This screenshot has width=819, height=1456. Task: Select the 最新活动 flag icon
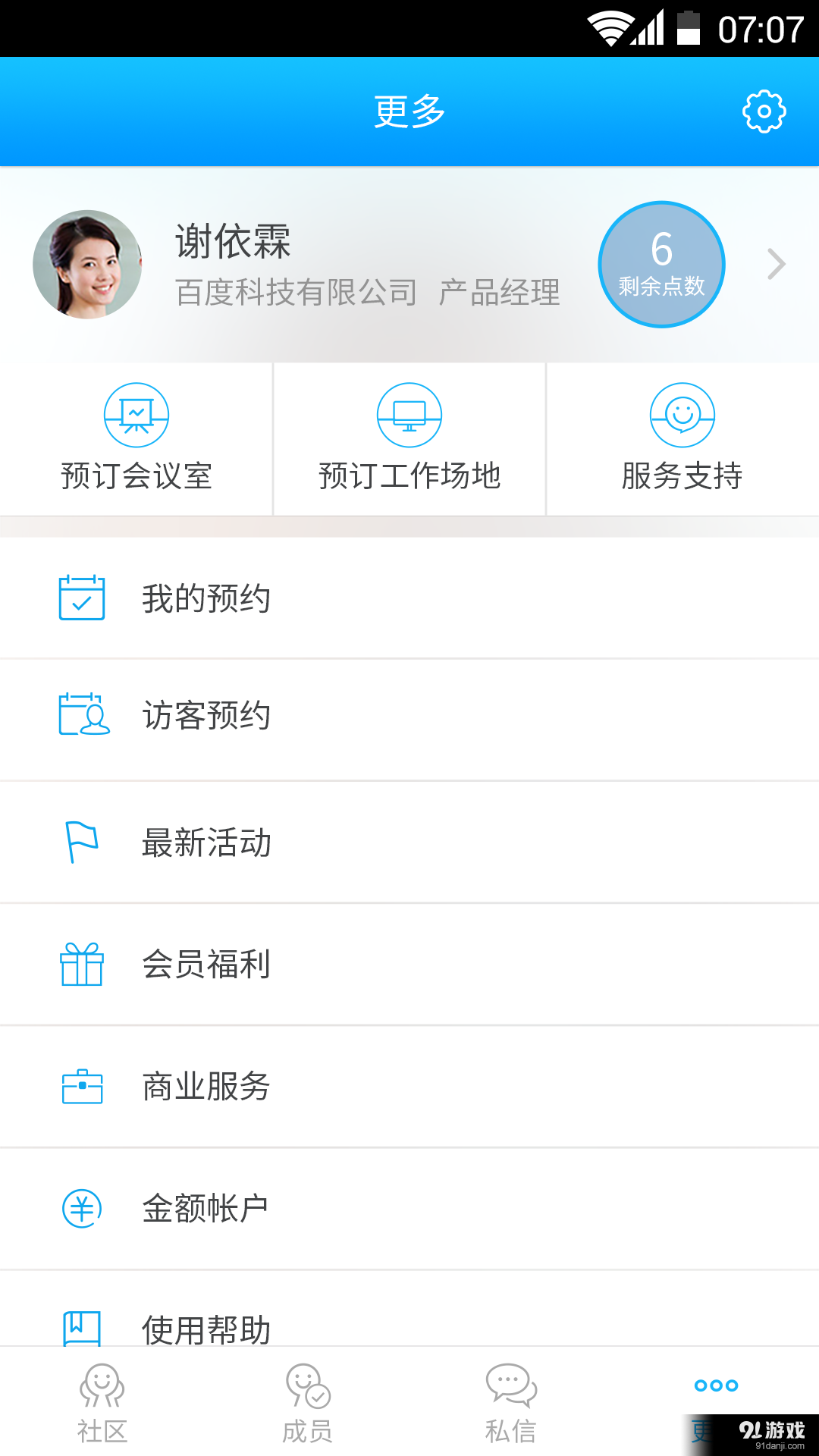pos(82,840)
